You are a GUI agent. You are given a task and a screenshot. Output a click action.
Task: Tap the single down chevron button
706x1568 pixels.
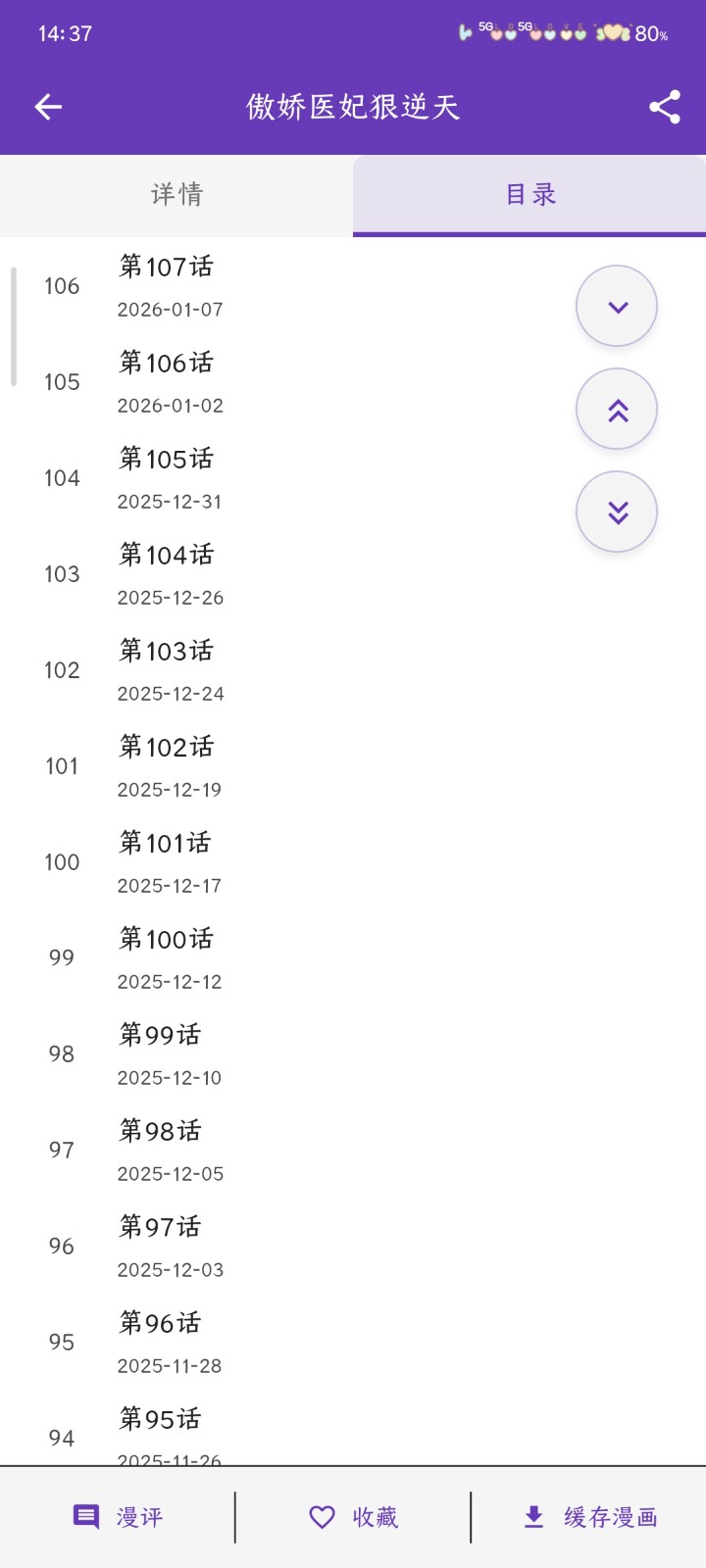pos(617,307)
